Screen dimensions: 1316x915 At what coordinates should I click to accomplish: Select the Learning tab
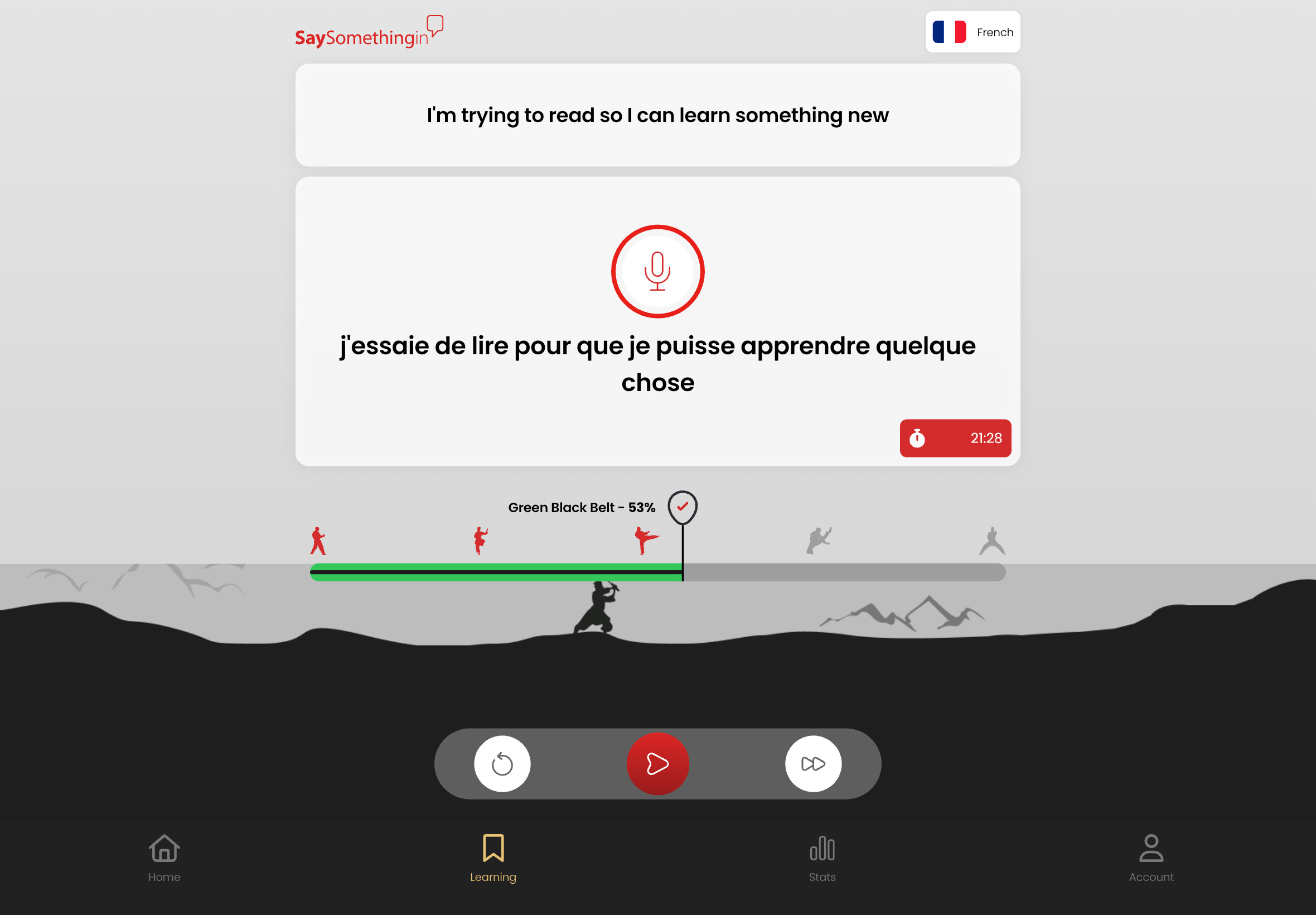[493, 858]
